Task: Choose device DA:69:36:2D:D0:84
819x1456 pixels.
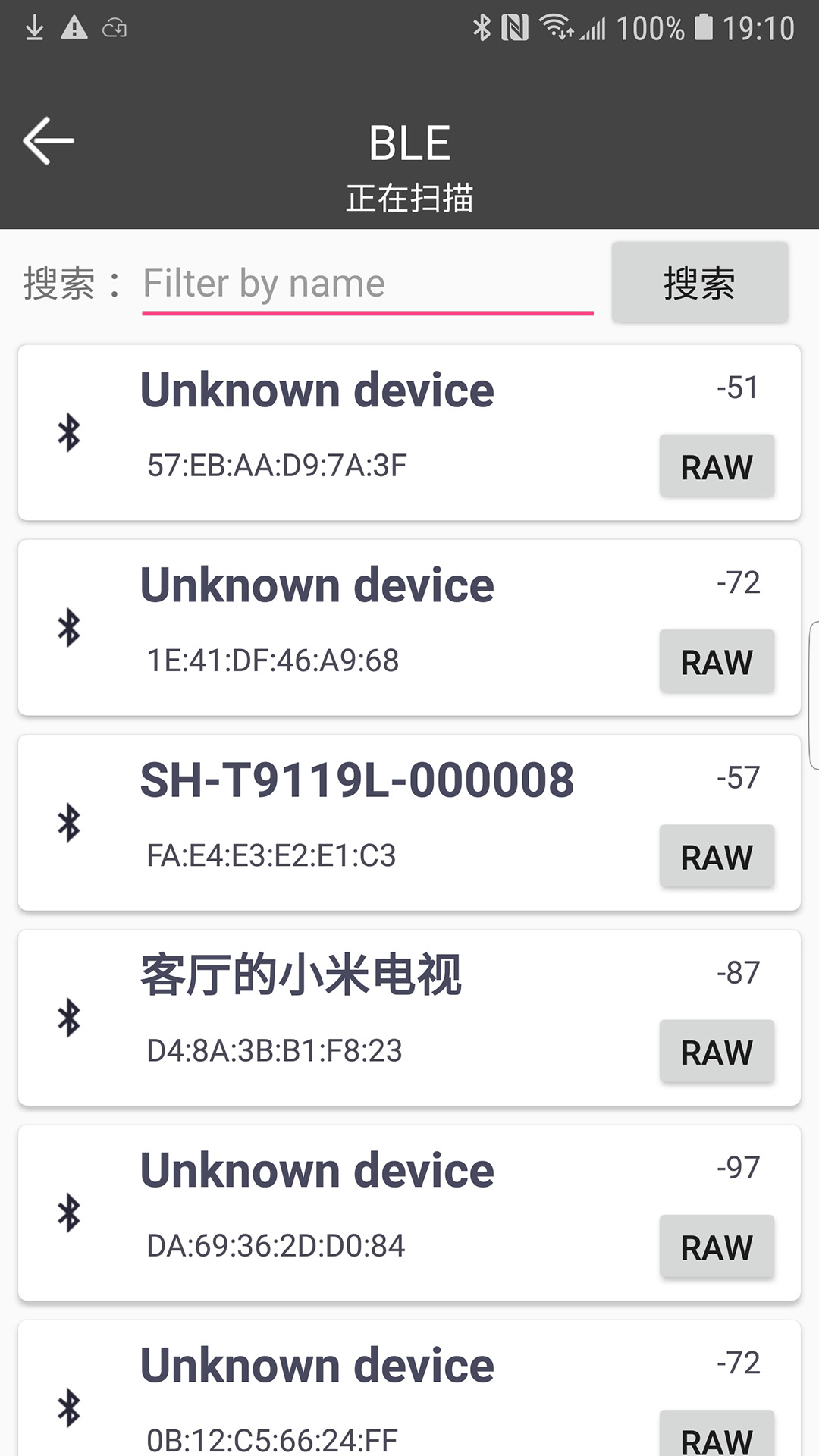Action: point(318,1212)
